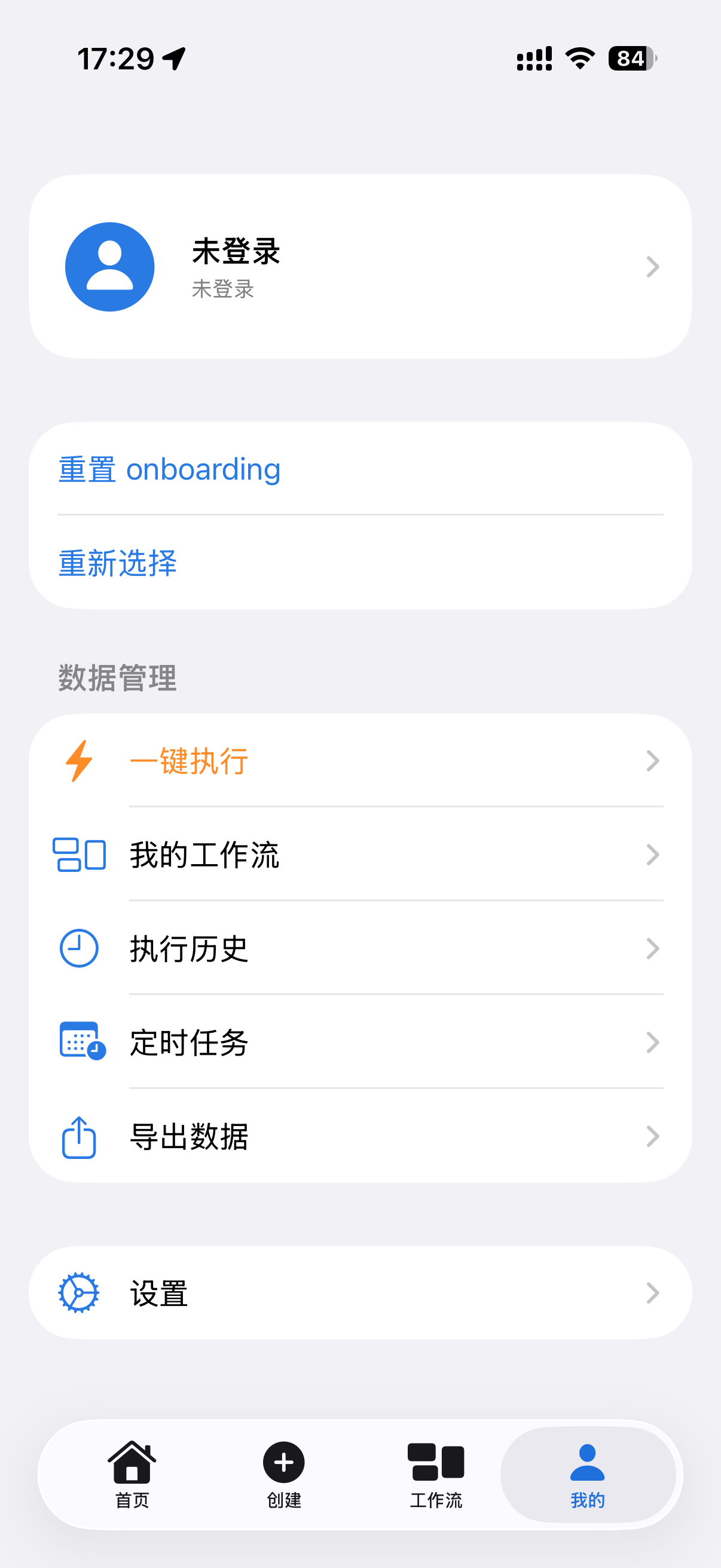Select the 我的 tab

[x=588, y=1474]
